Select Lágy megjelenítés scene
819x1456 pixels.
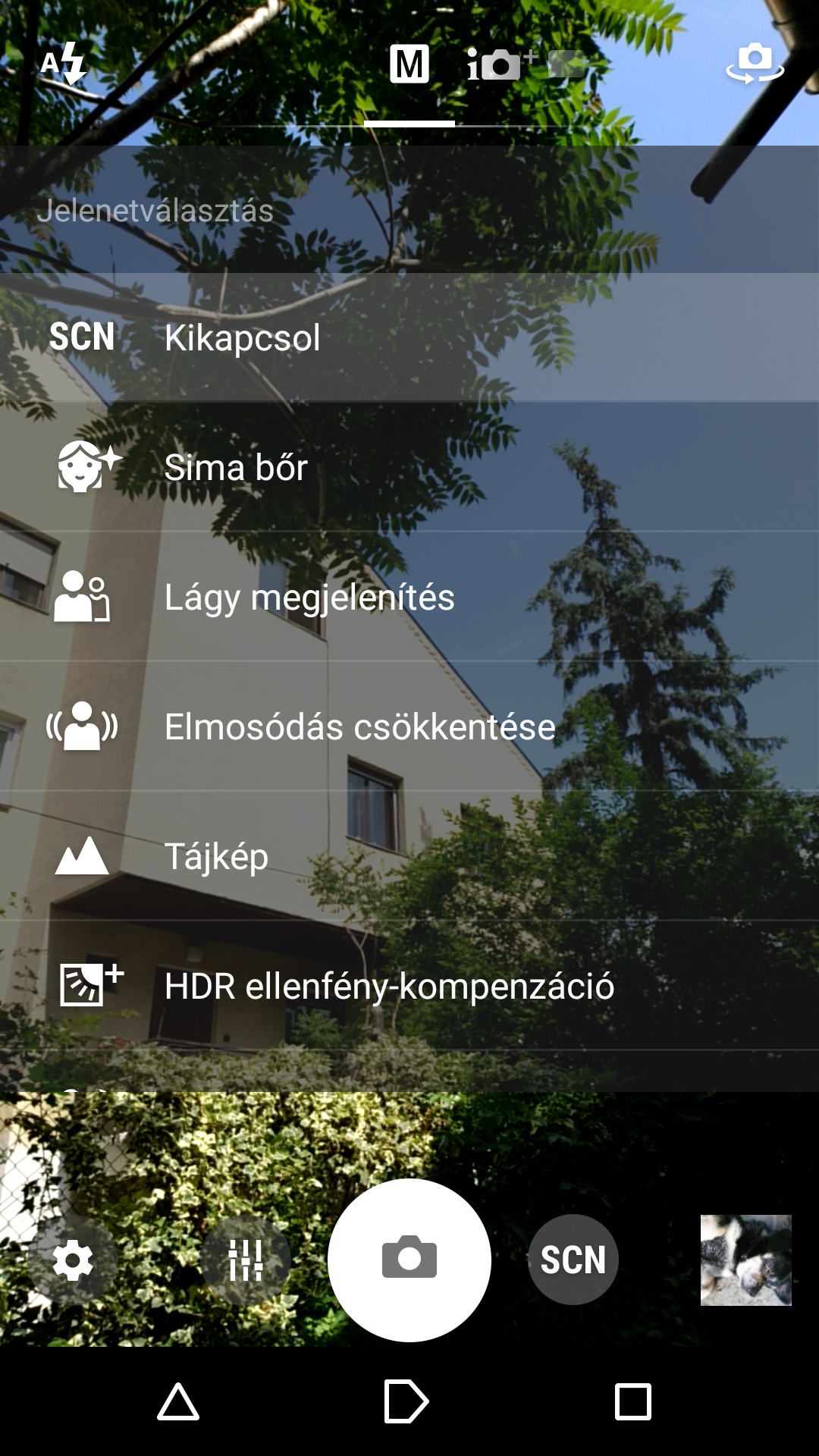tap(409, 597)
